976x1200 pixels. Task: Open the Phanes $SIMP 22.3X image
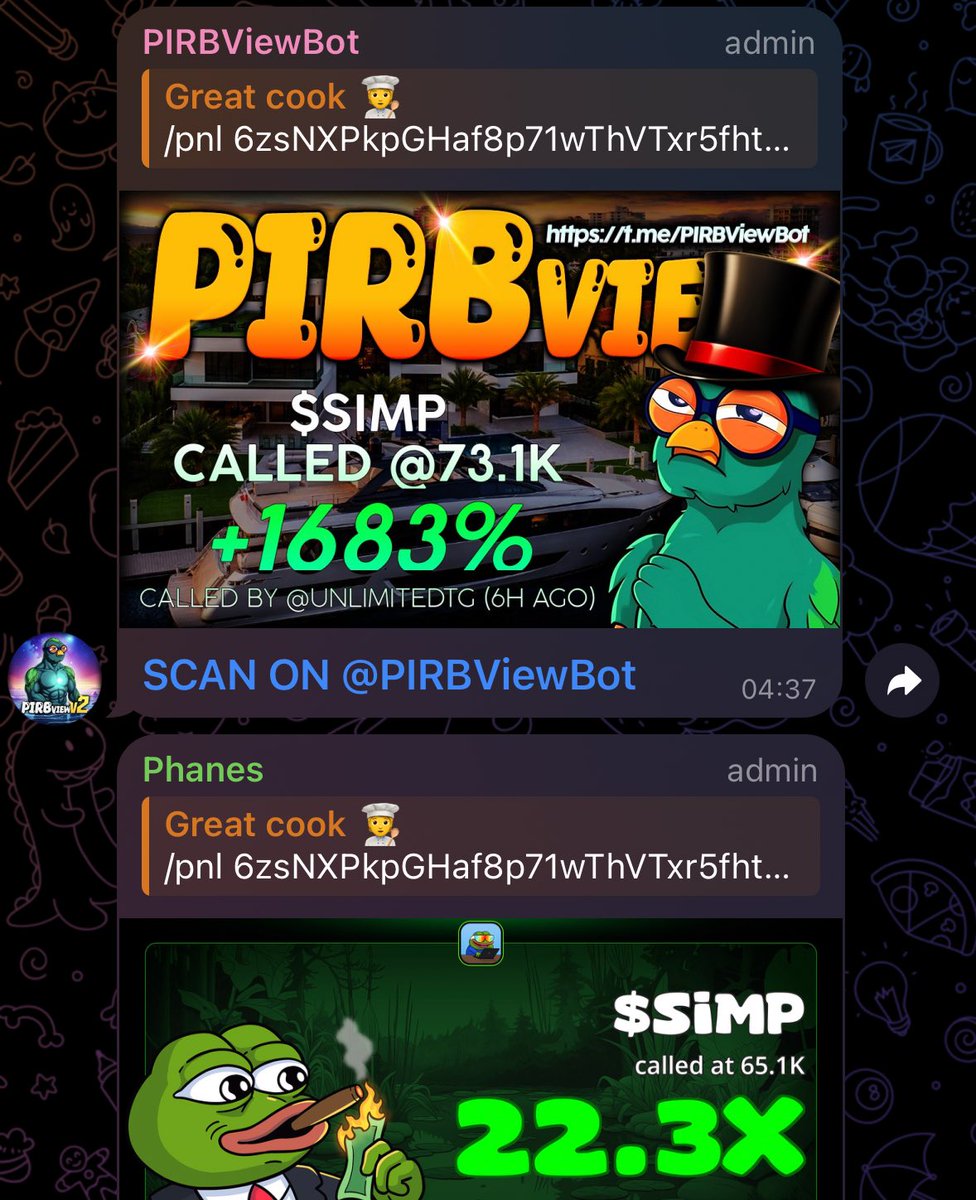tap(479, 1070)
